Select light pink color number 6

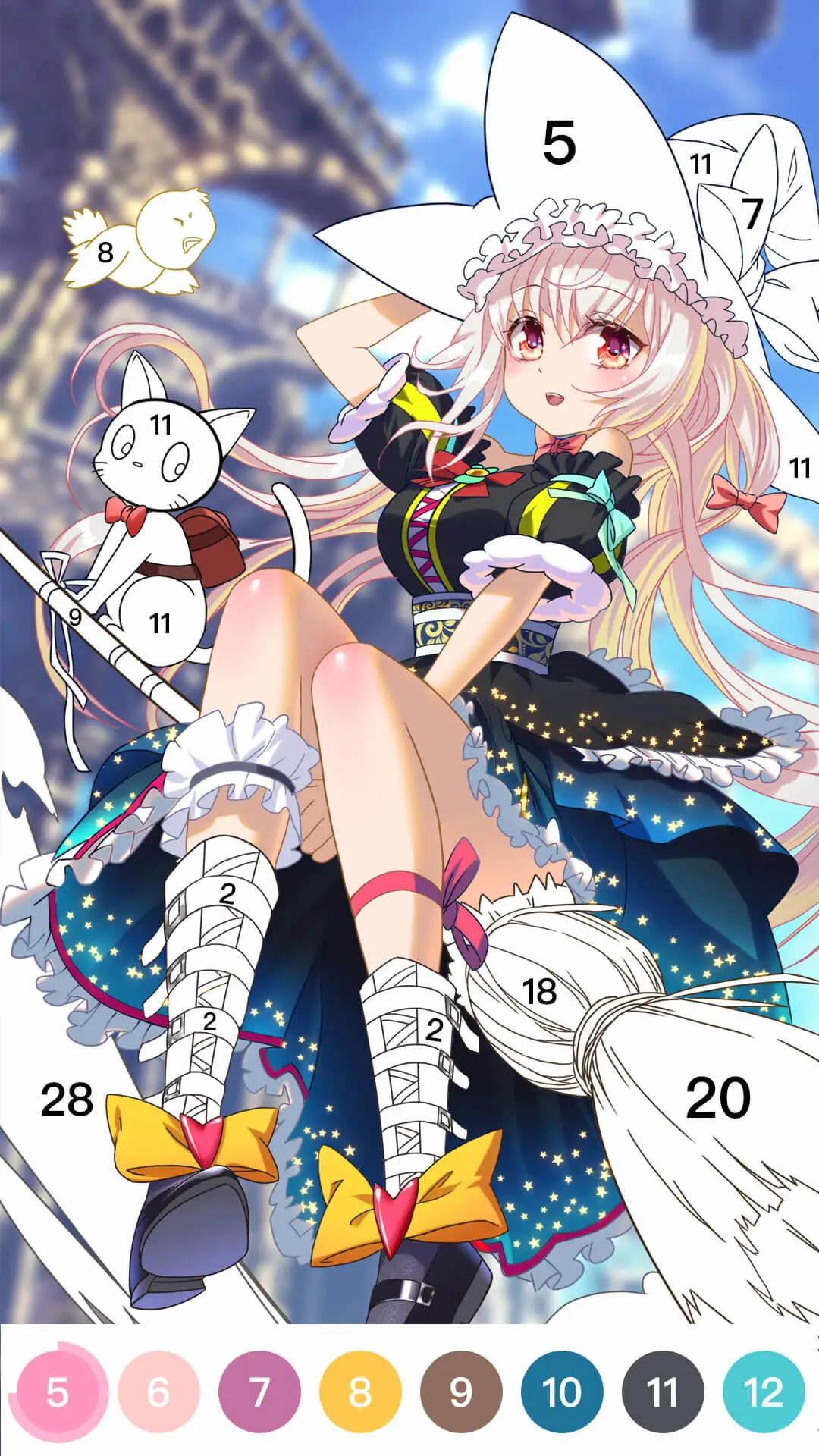tap(158, 1392)
